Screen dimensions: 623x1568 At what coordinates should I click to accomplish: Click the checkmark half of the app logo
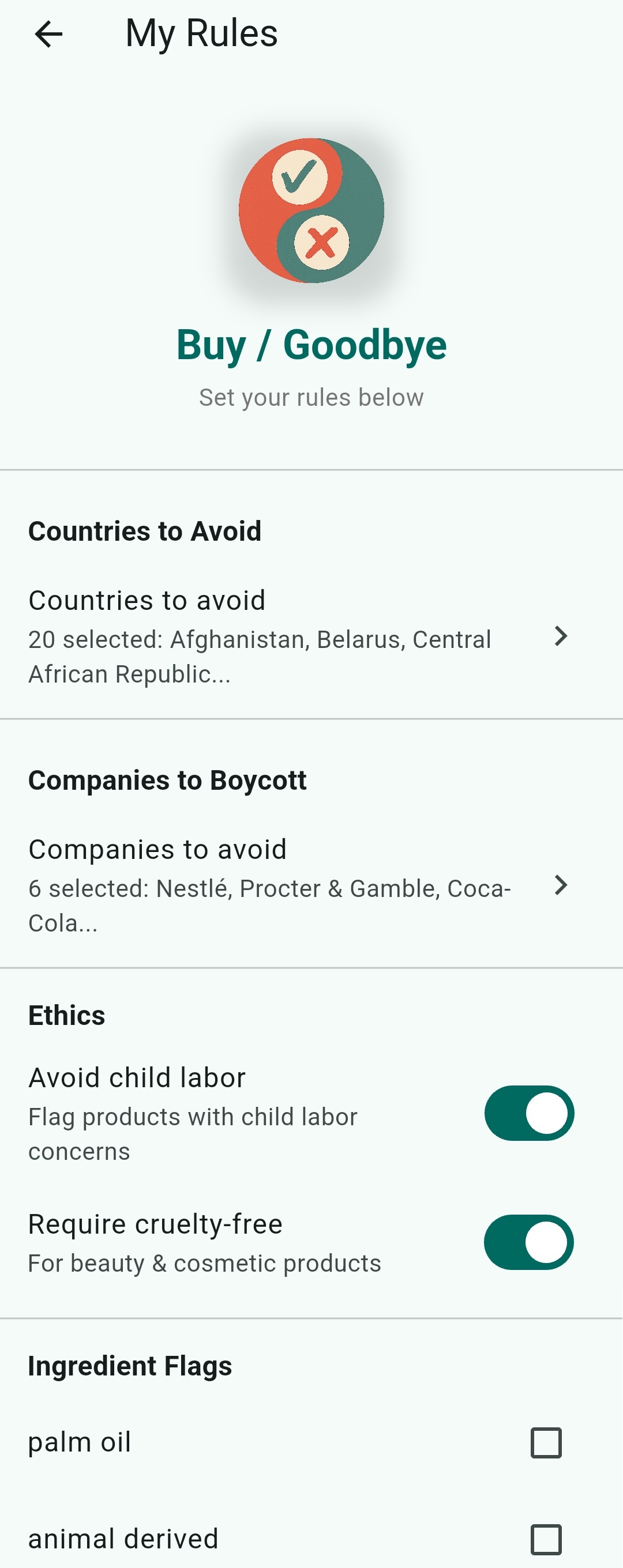298,178
